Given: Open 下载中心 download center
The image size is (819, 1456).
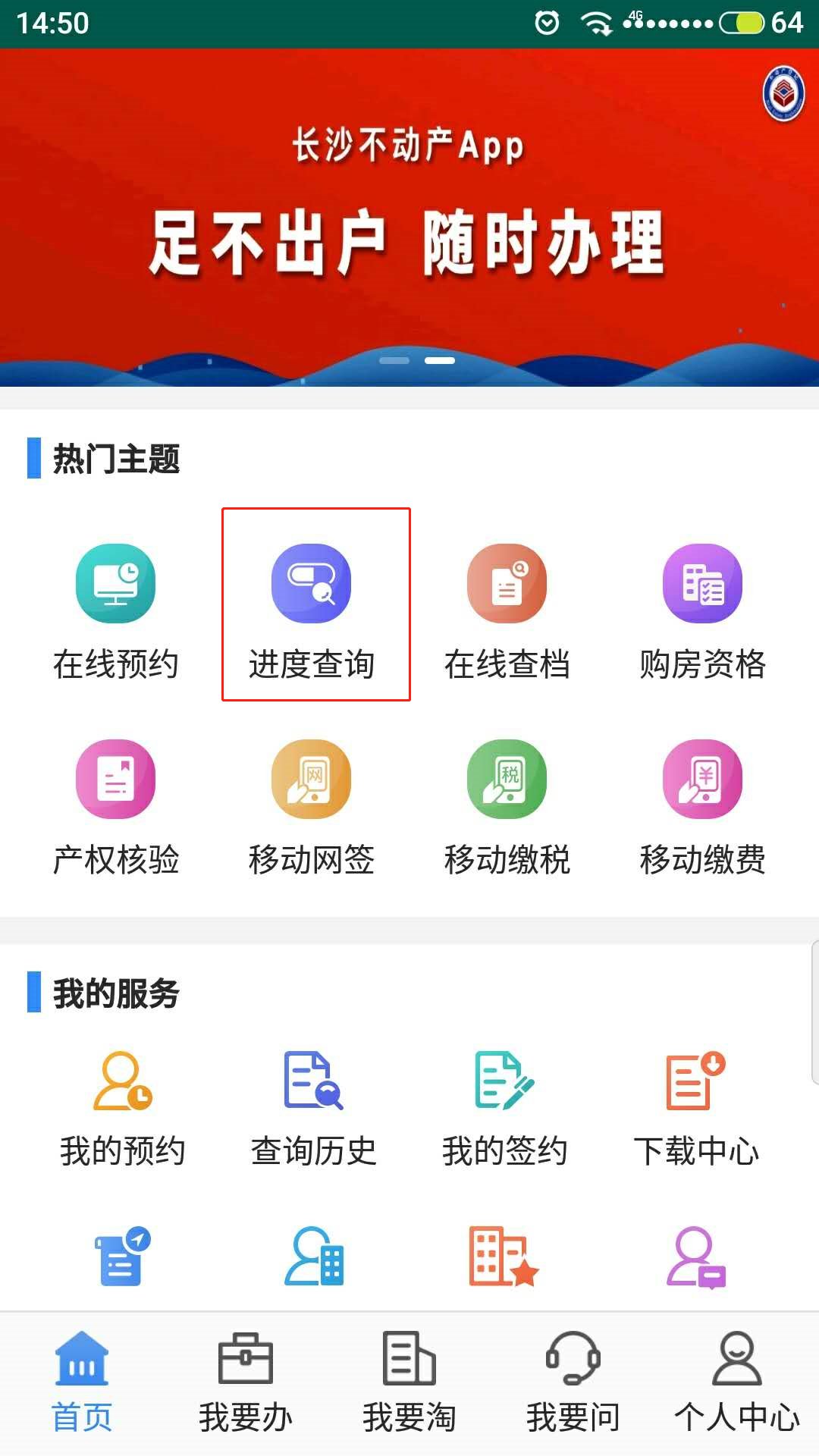Looking at the screenshot, I should (x=696, y=1107).
